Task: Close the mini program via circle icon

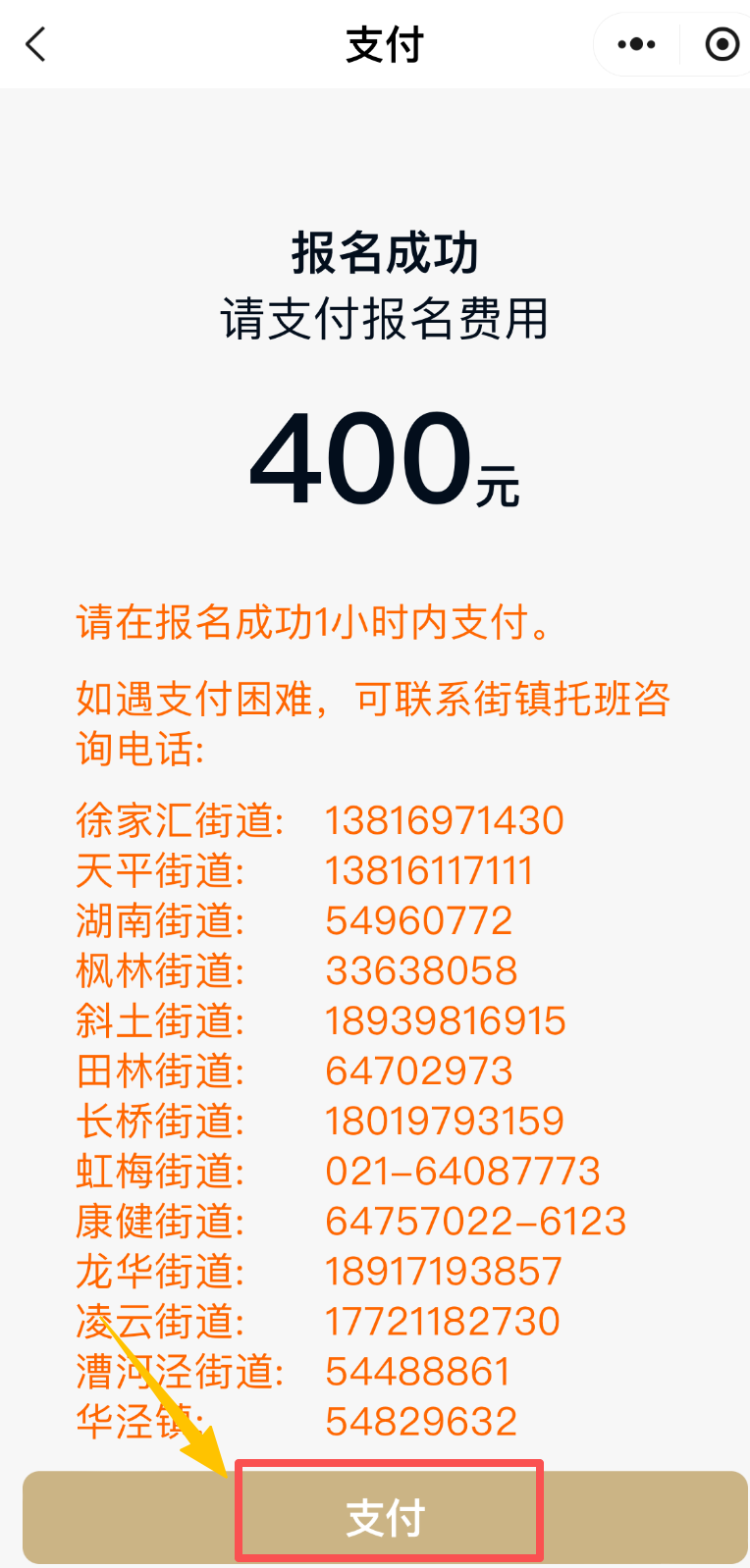Action: click(x=723, y=44)
